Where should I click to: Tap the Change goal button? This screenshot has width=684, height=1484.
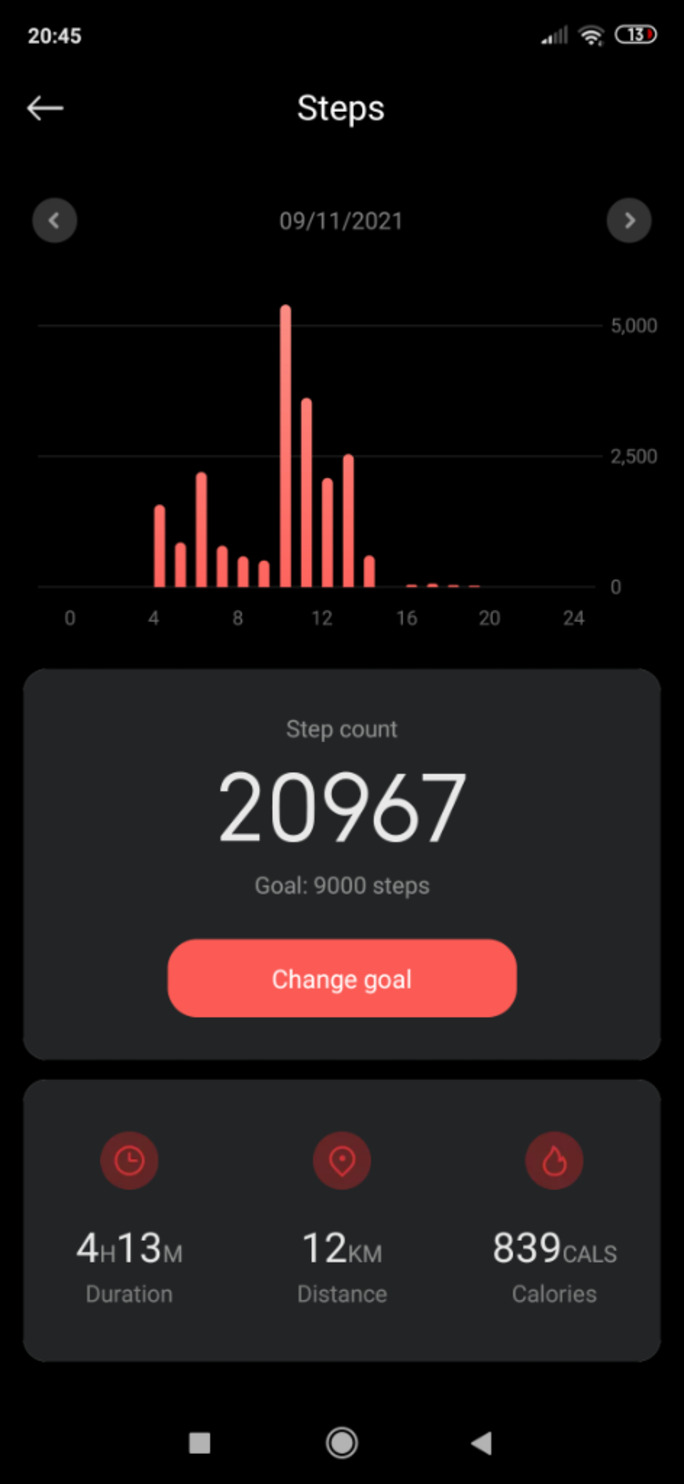coord(342,979)
